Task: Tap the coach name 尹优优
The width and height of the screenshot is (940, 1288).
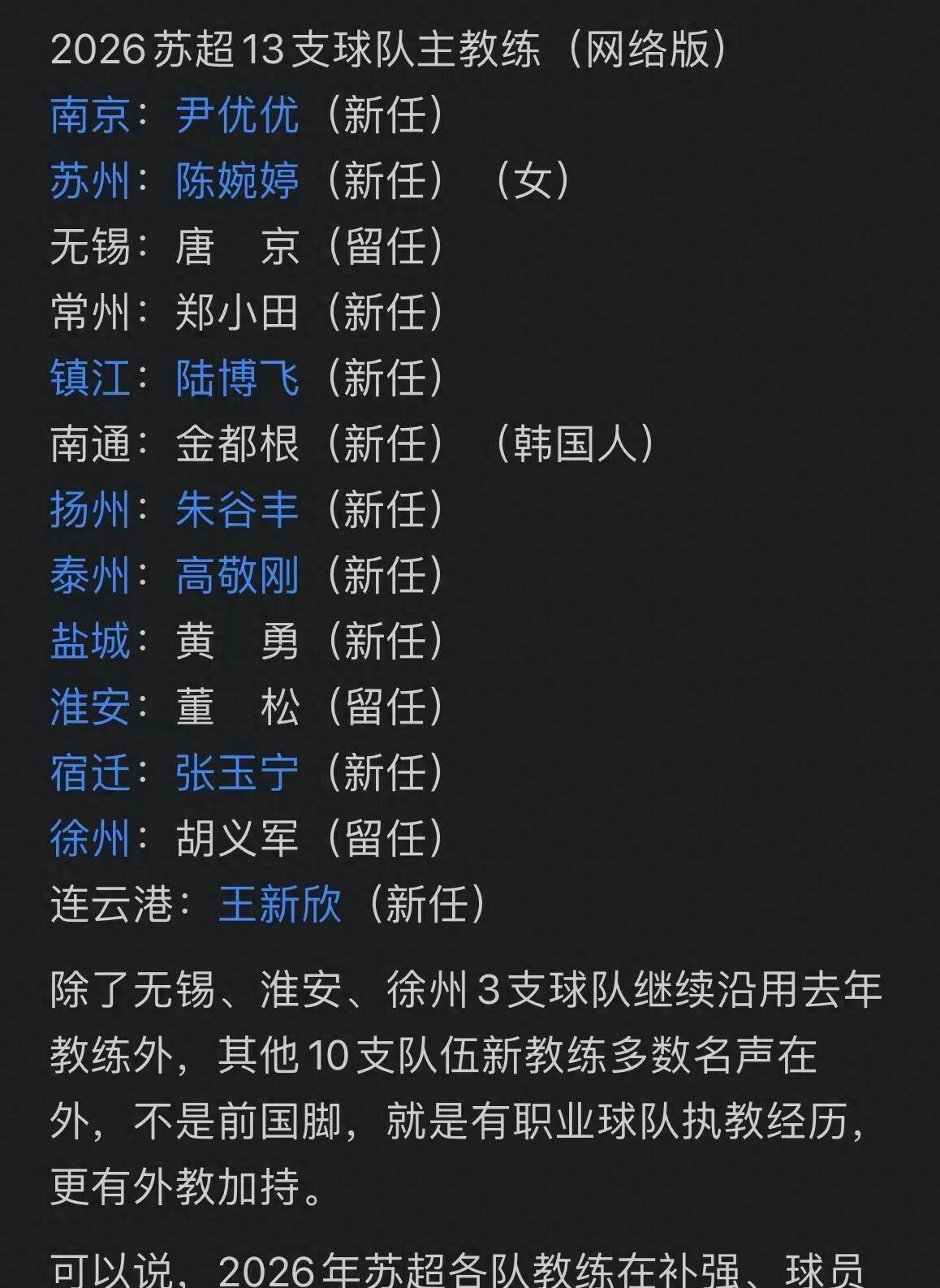Action: [237, 115]
